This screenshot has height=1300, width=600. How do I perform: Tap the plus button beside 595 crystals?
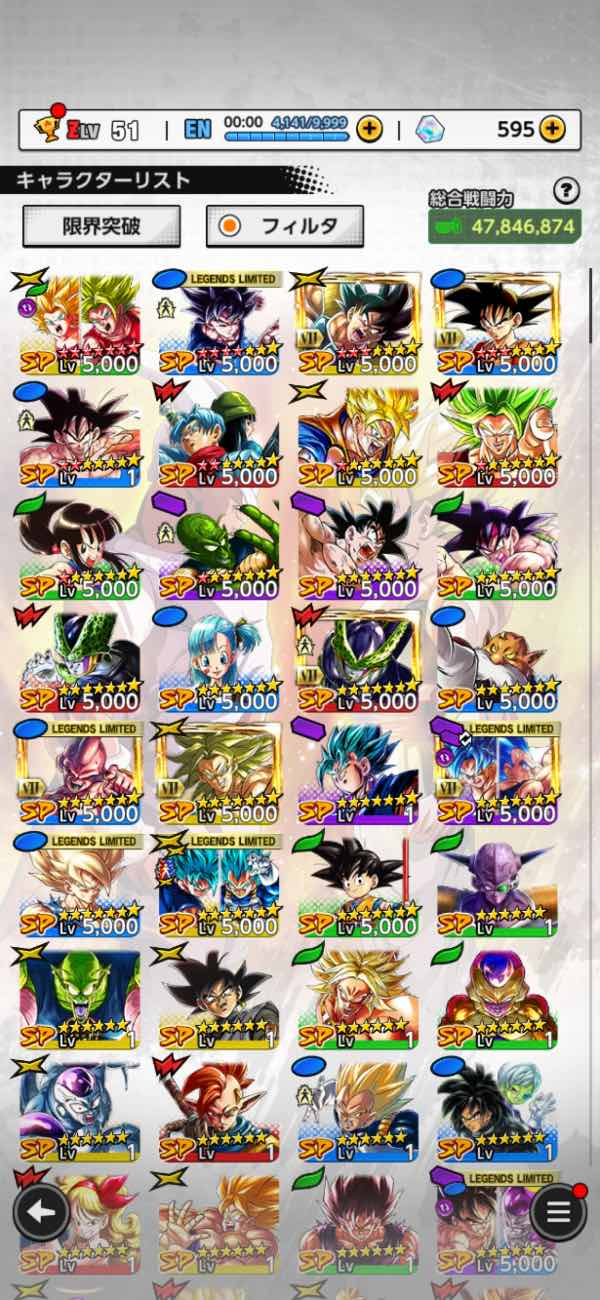pyautogui.click(x=552, y=129)
